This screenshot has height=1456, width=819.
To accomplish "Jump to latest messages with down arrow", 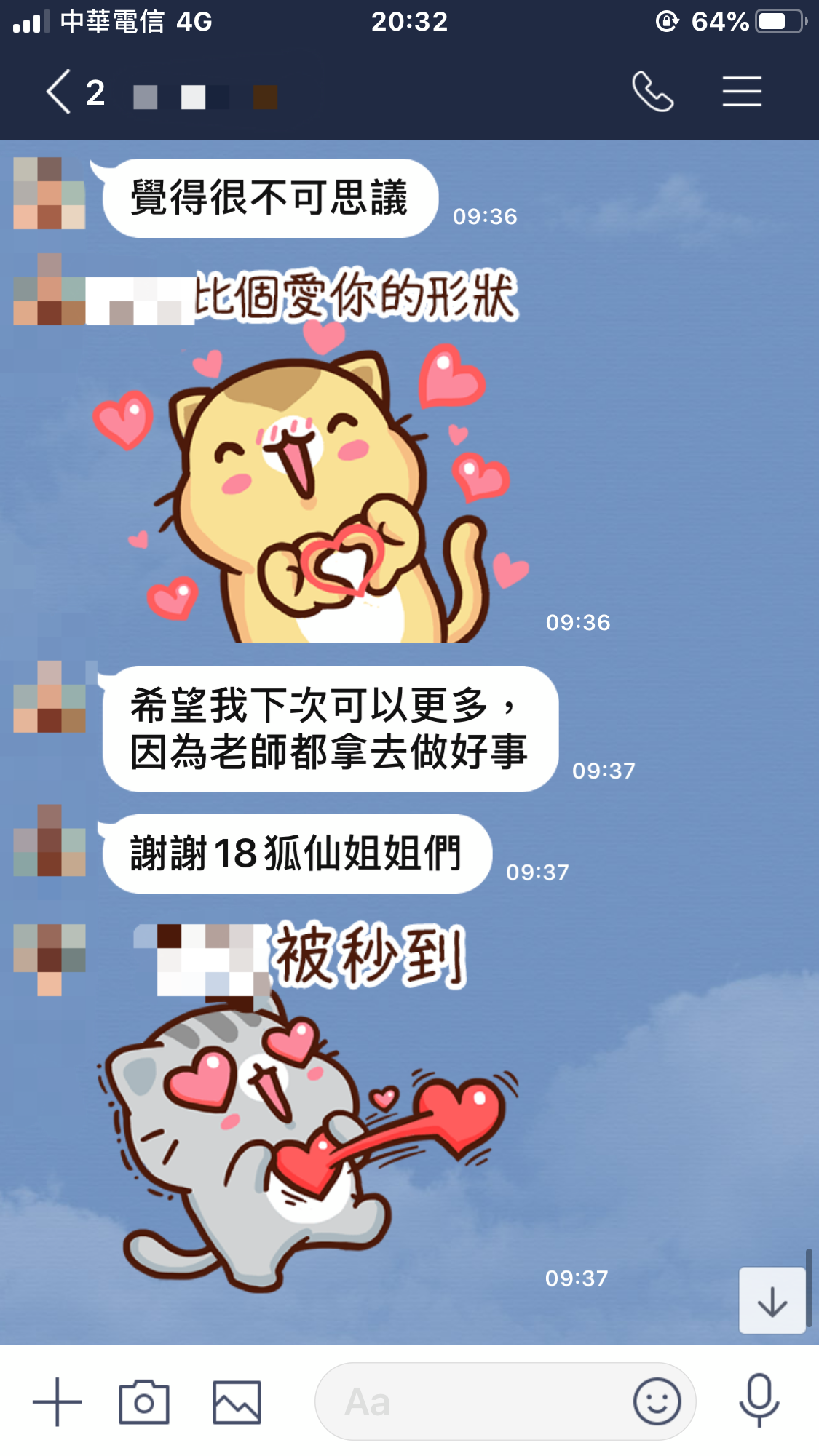I will 772,1301.
